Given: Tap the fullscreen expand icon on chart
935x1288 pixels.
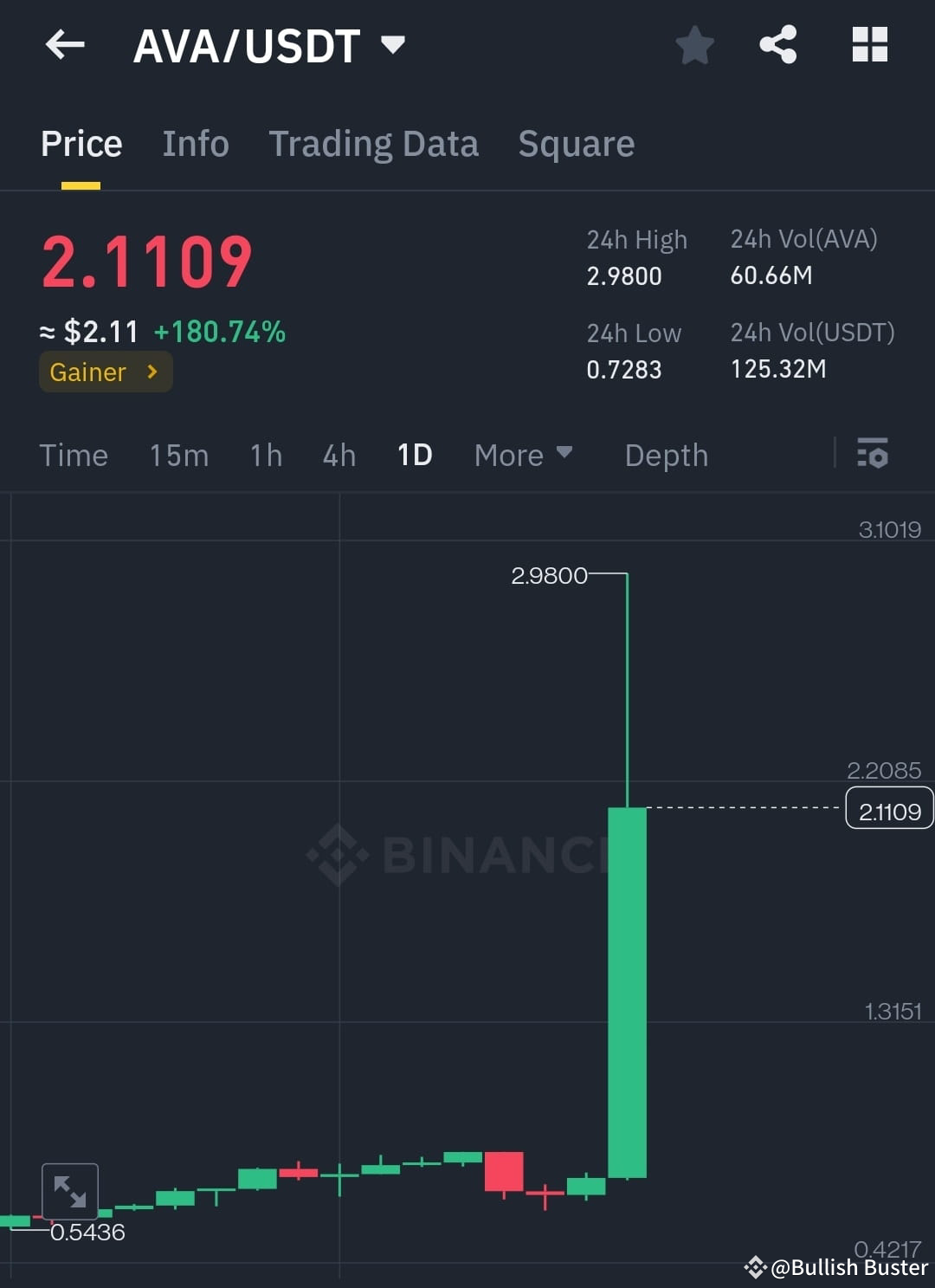Looking at the screenshot, I should pyautogui.click(x=72, y=1190).
